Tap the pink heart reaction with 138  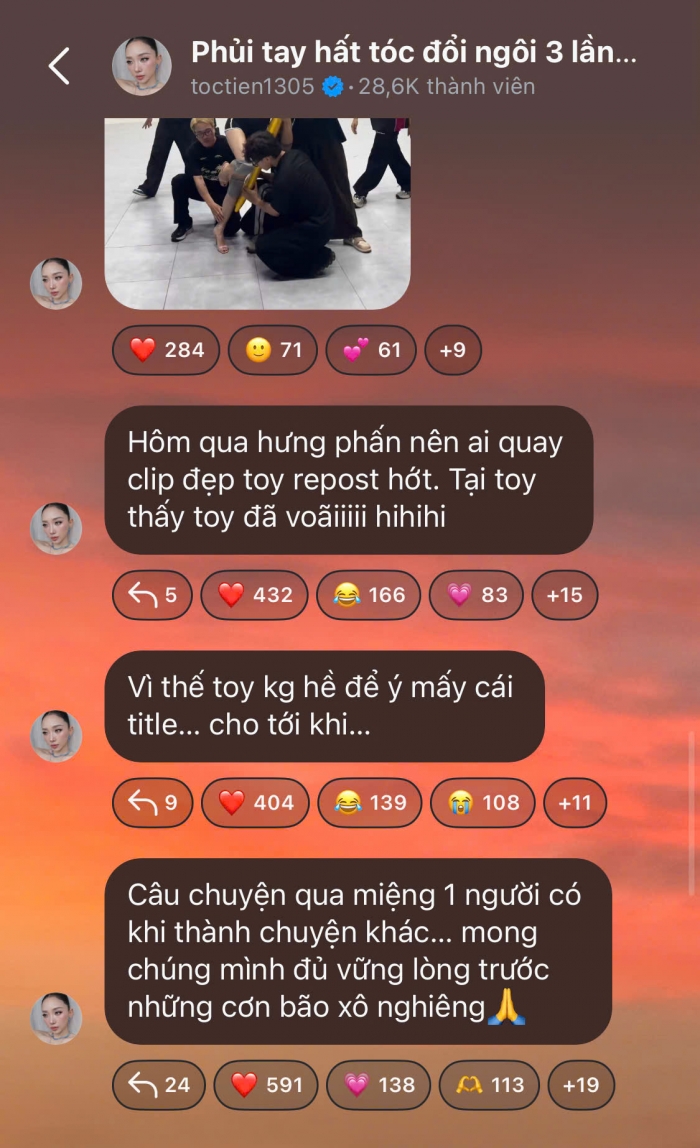[x=378, y=1085]
